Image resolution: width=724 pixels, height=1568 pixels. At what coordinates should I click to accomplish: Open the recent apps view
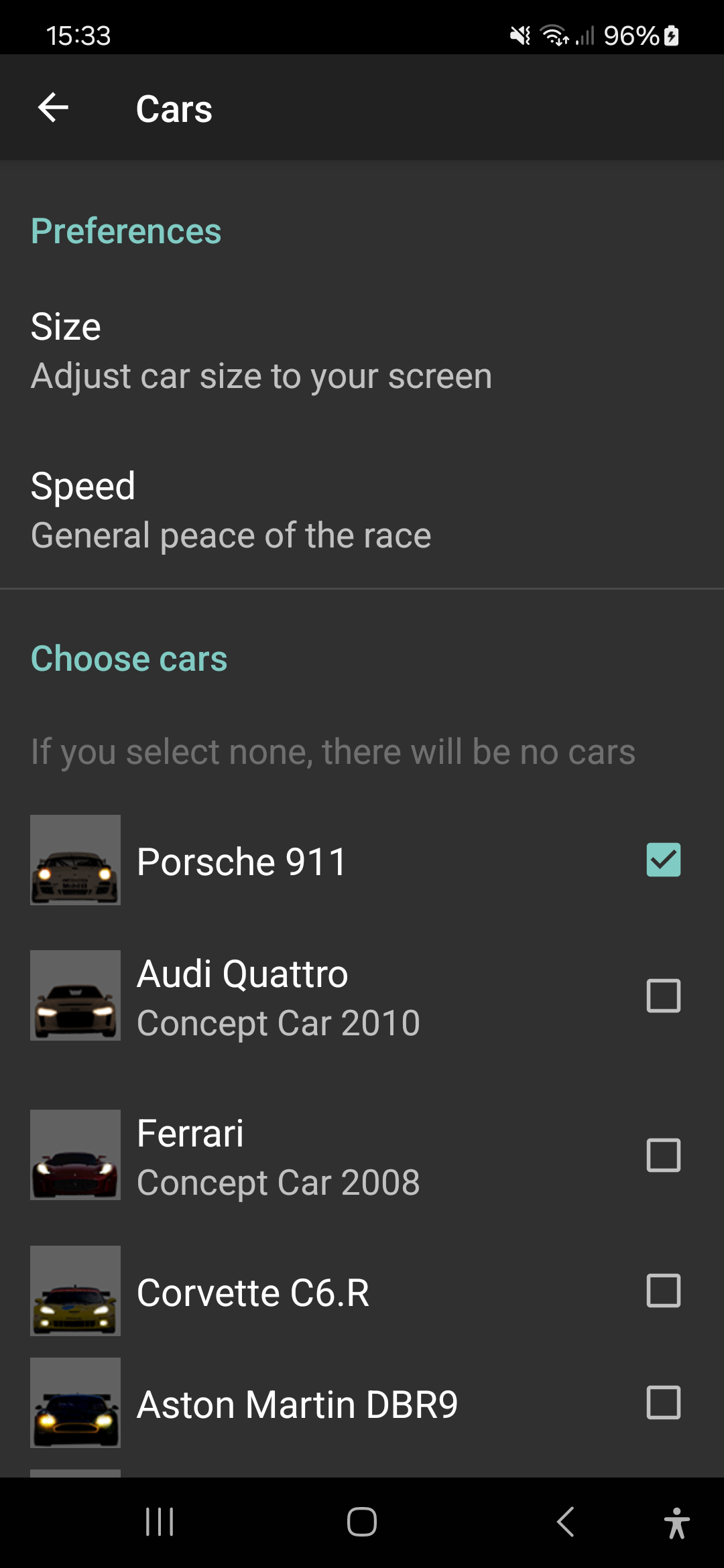[160, 1522]
